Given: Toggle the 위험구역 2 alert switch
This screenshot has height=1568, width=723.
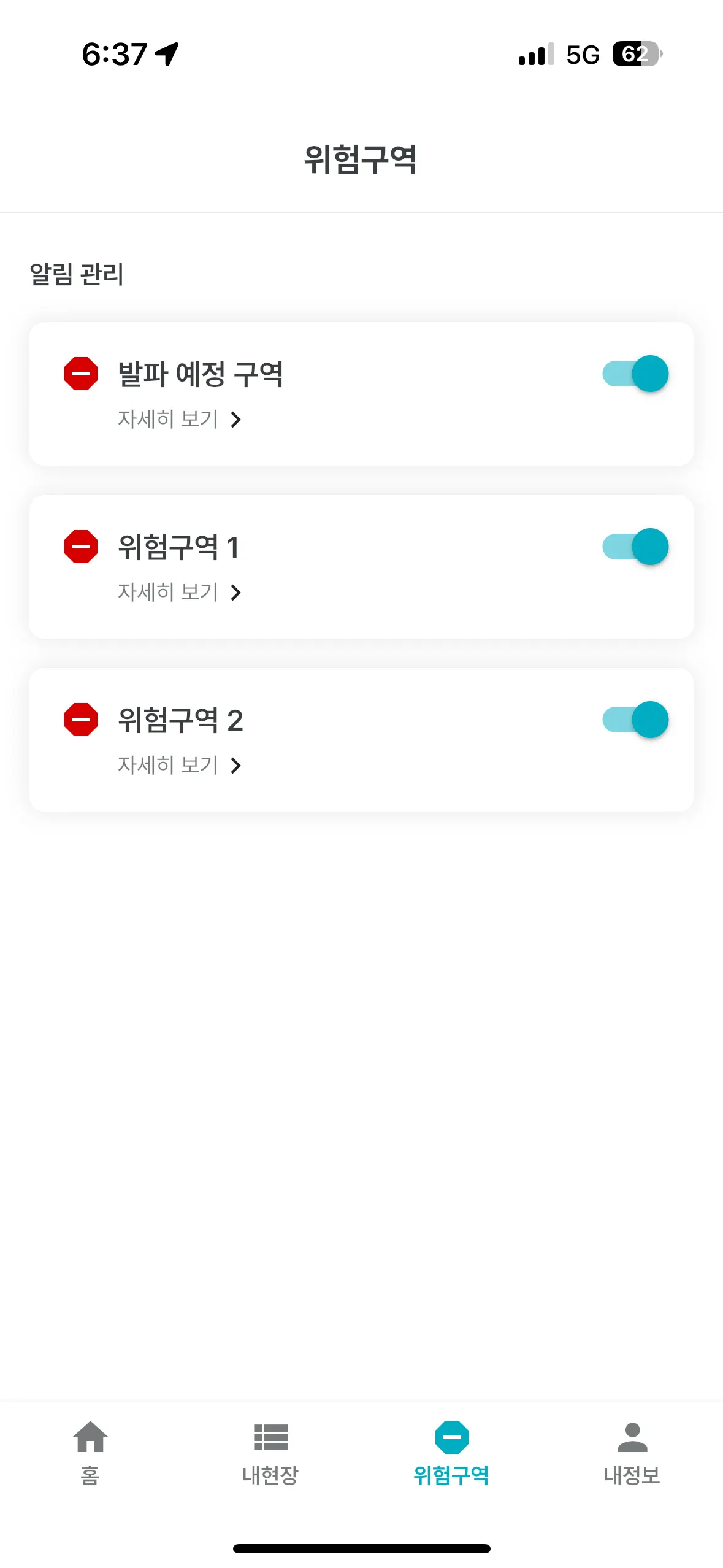Looking at the screenshot, I should pos(635,720).
